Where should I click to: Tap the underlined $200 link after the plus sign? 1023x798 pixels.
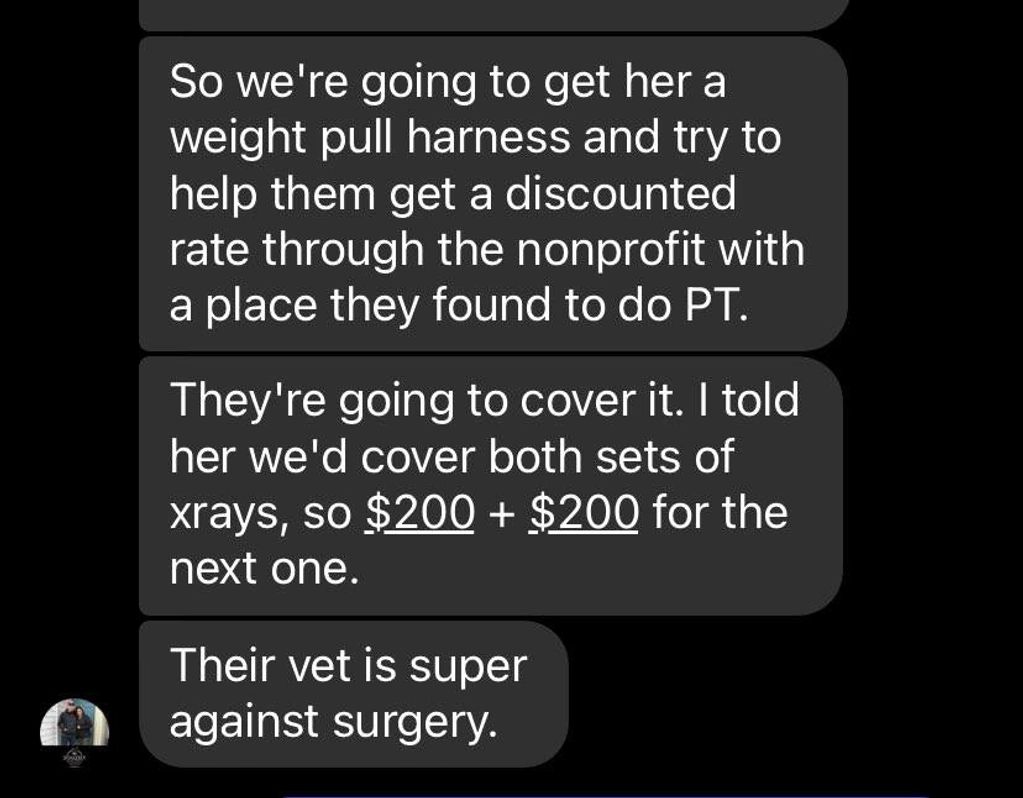point(583,514)
